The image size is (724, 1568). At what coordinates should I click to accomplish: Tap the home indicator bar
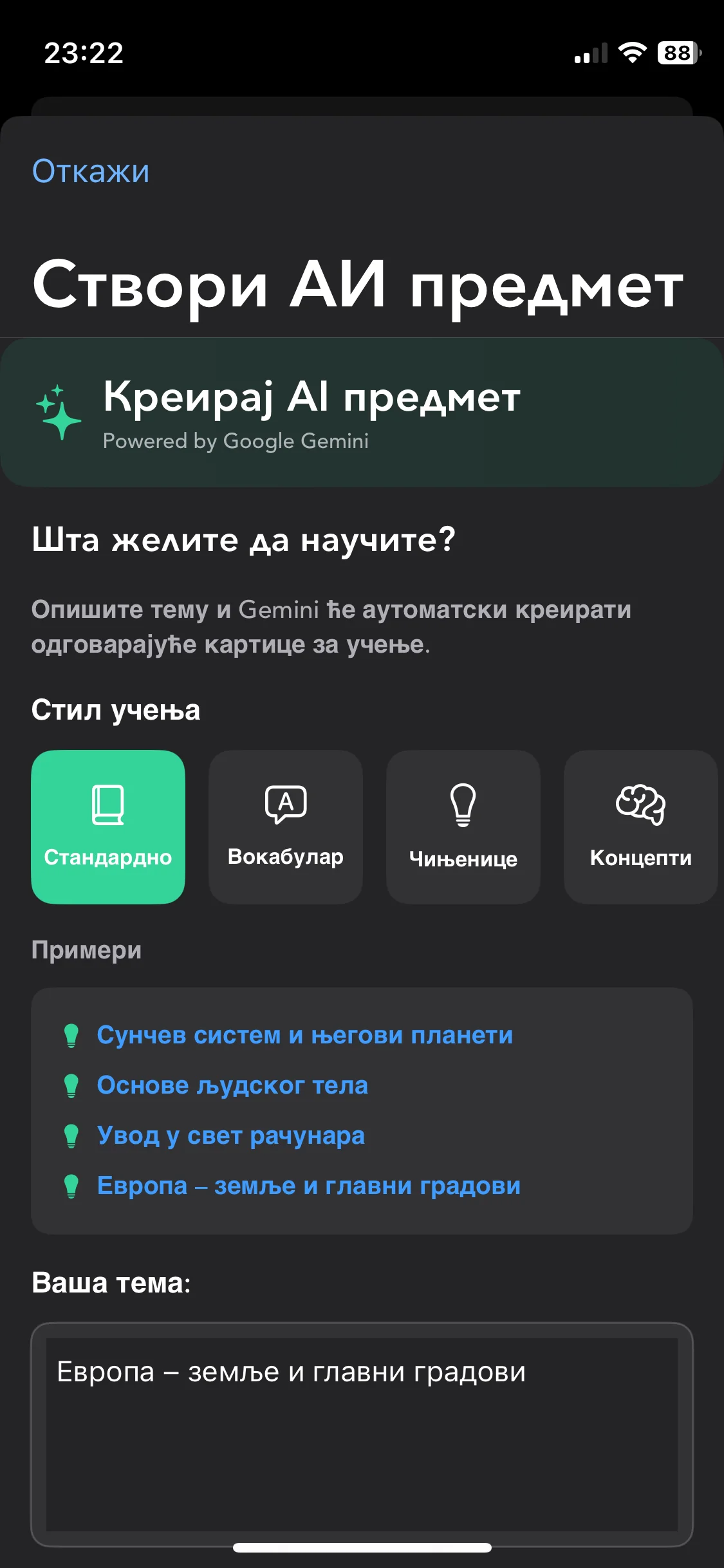pyautogui.click(x=362, y=1547)
